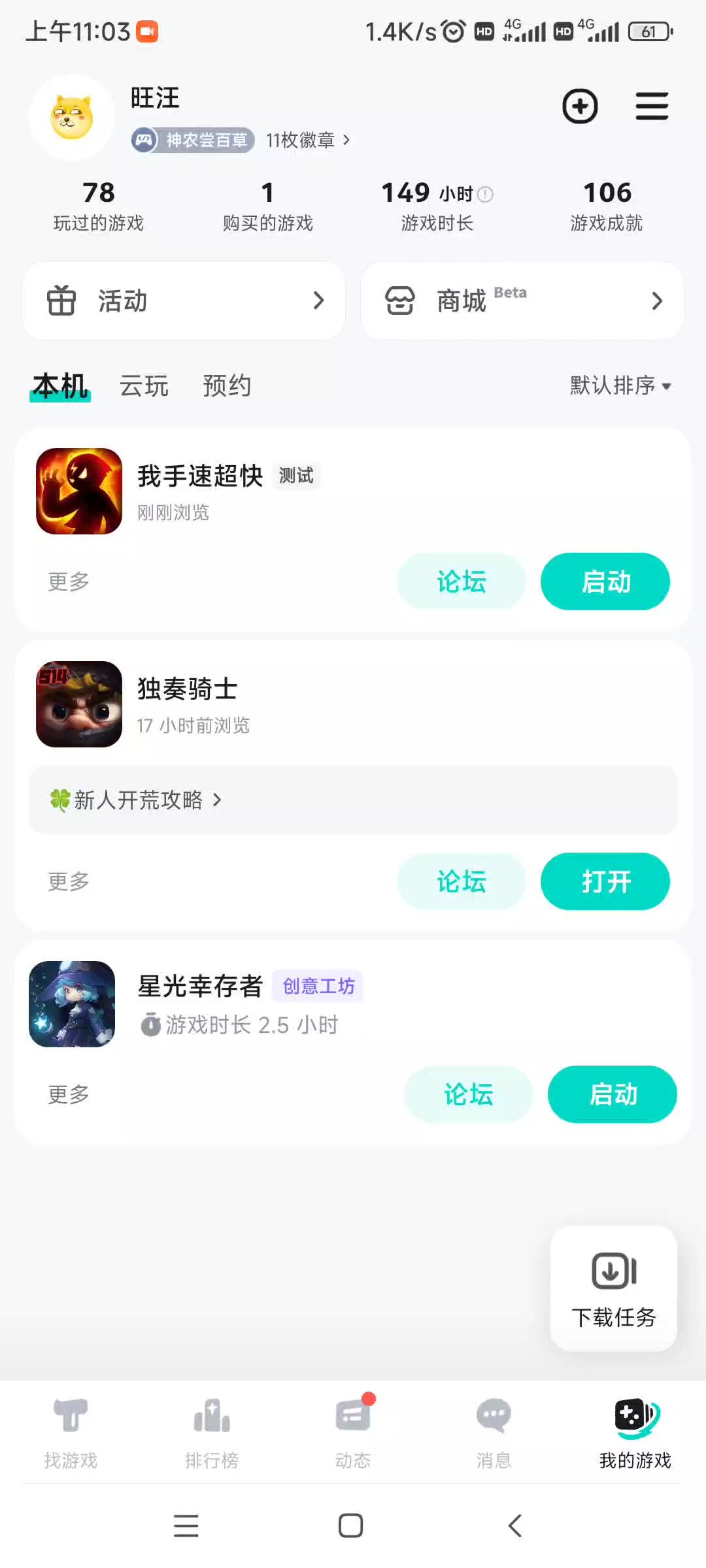Tap 打开 to open 独奏骑士
This screenshot has width=706, height=1568.
coord(605,881)
